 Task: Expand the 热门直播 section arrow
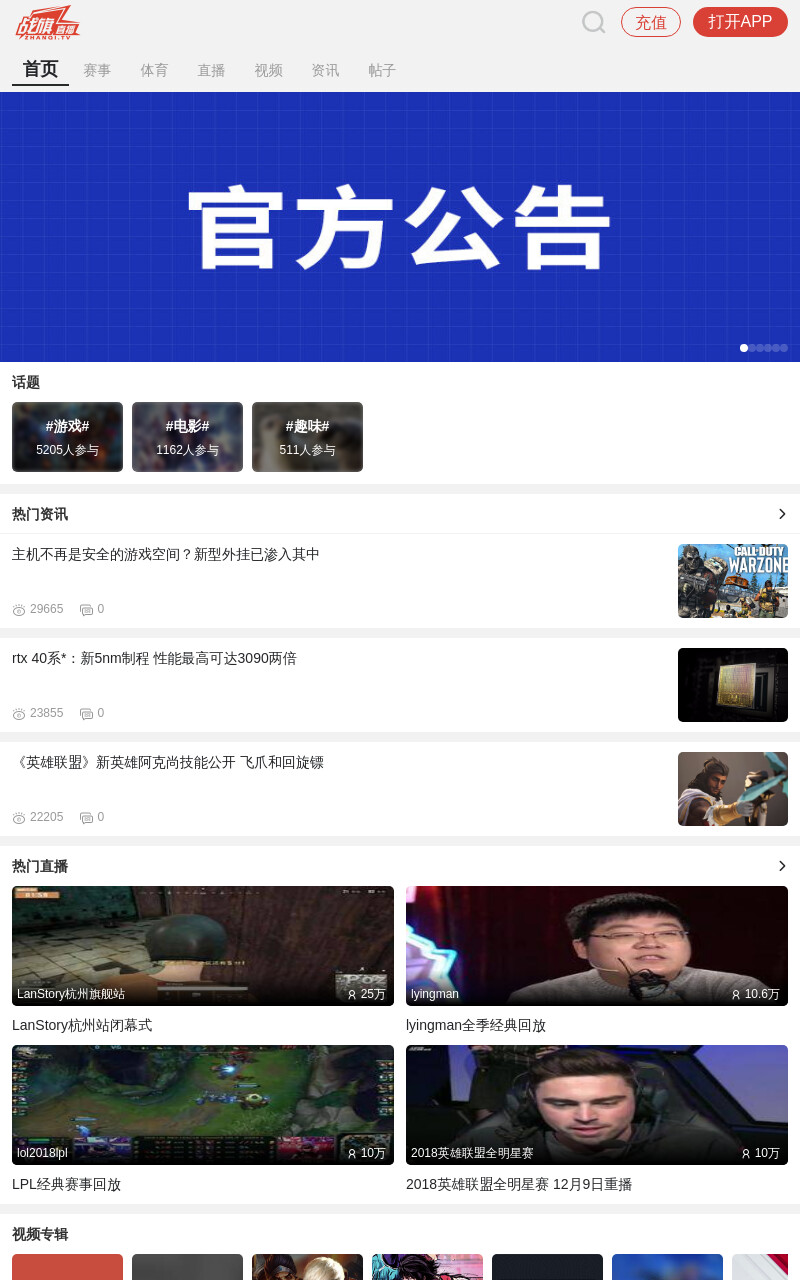click(782, 866)
